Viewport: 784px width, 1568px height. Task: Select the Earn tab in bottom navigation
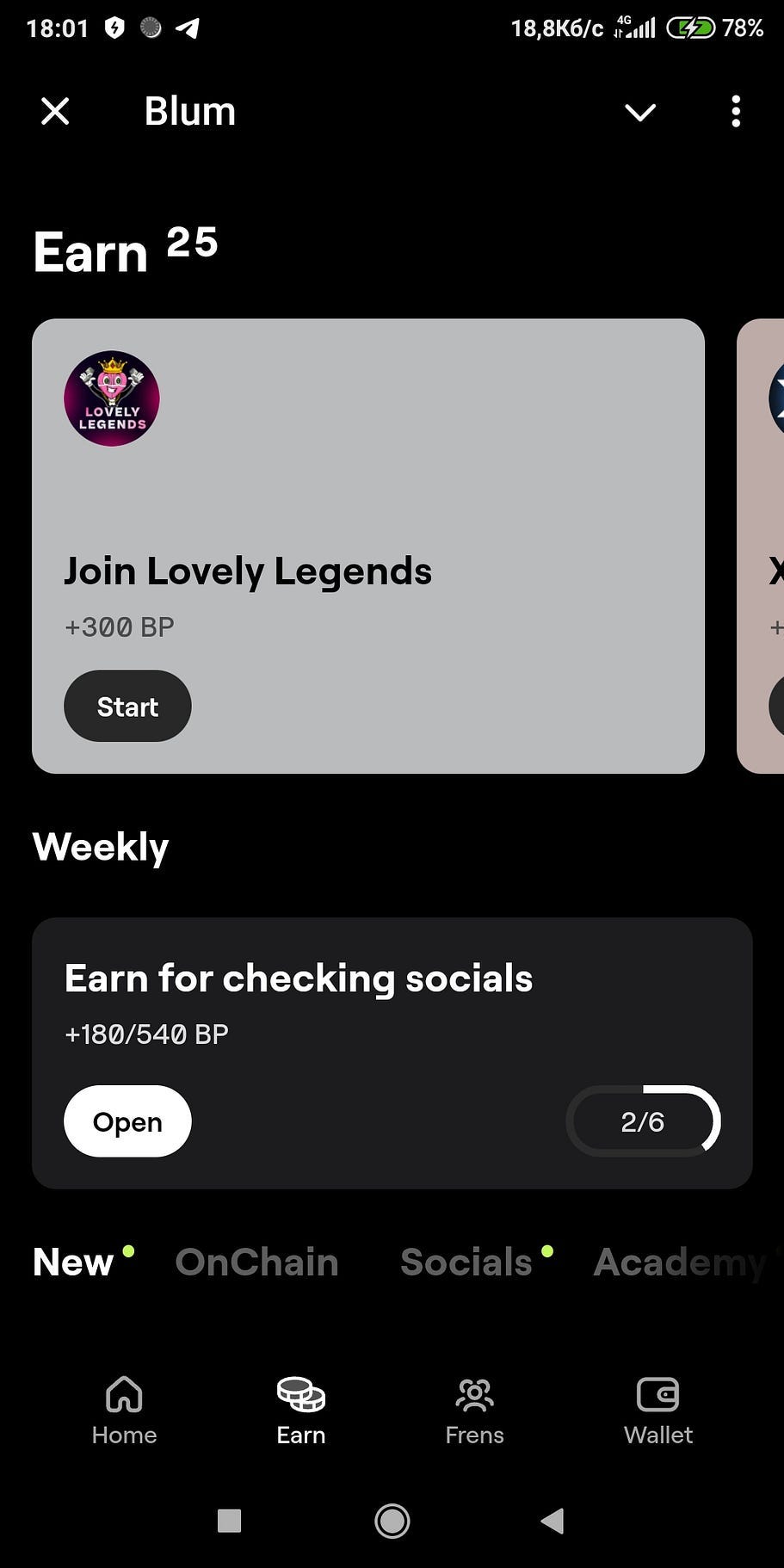(300, 1411)
